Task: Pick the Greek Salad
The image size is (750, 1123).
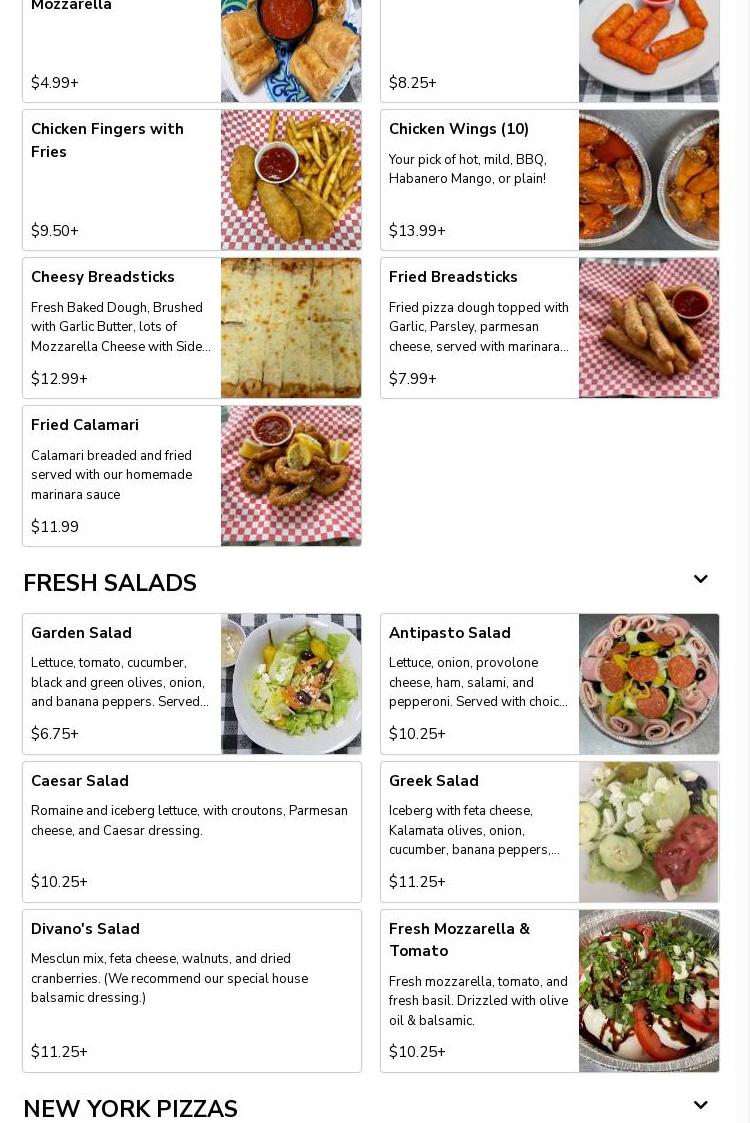Action: 549,832
